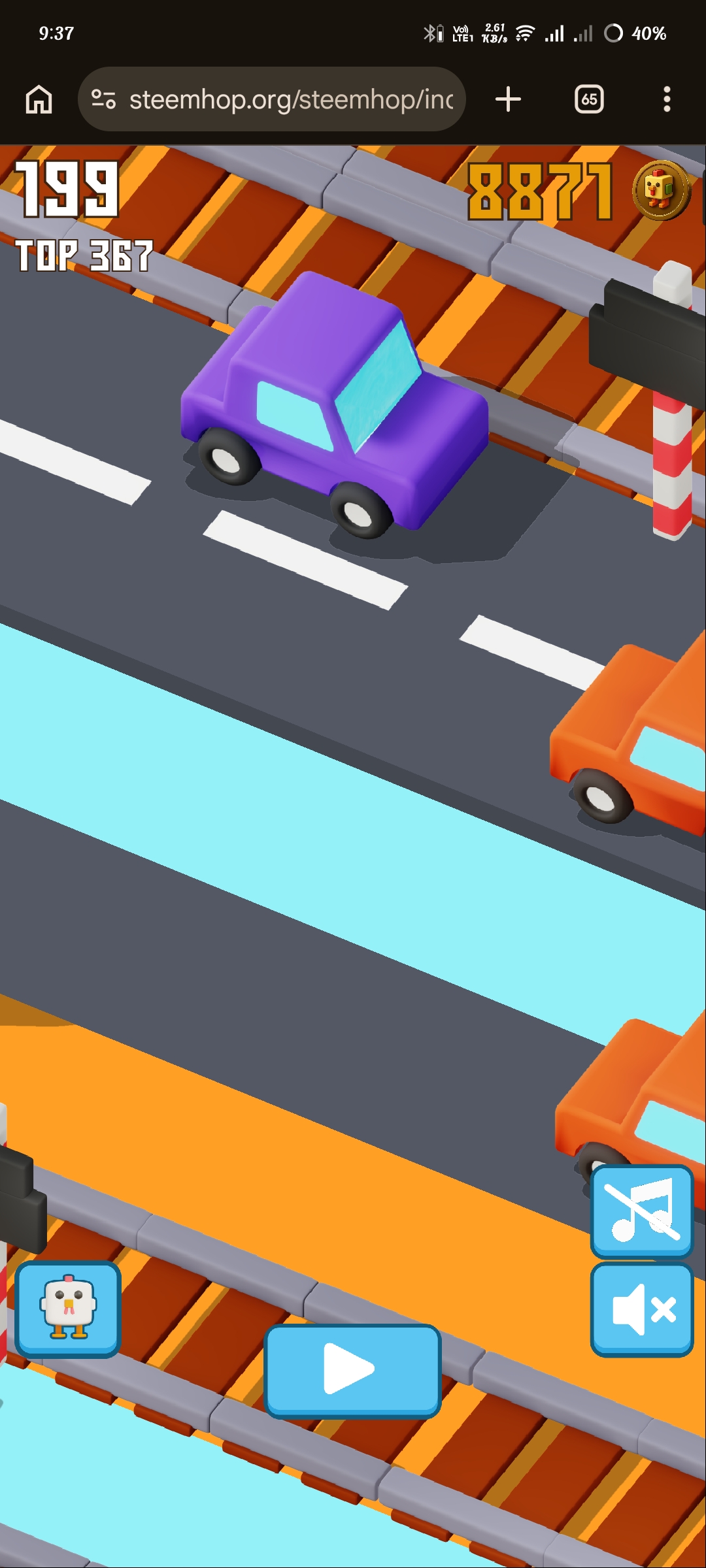The width and height of the screenshot is (706, 1568).
Task: Toggle the muted sound effects button
Action: (x=642, y=1309)
